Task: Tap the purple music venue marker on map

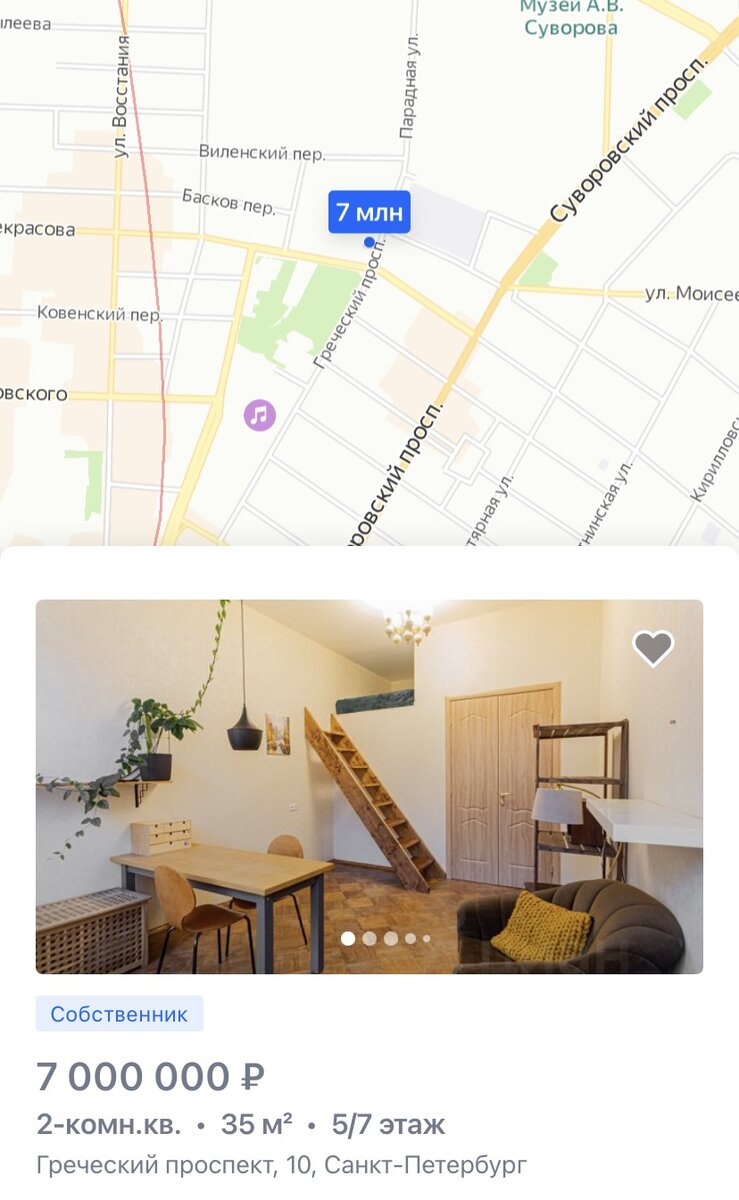Action: click(x=260, y=414)
